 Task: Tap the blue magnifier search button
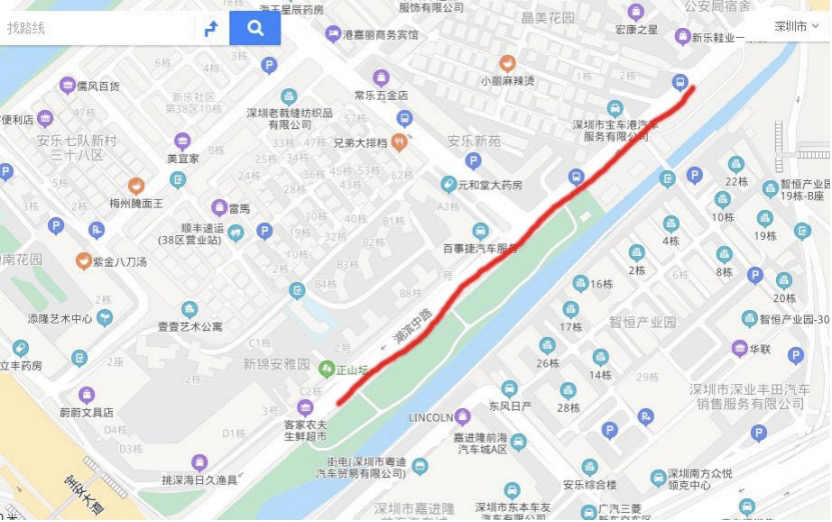(255, 28)
